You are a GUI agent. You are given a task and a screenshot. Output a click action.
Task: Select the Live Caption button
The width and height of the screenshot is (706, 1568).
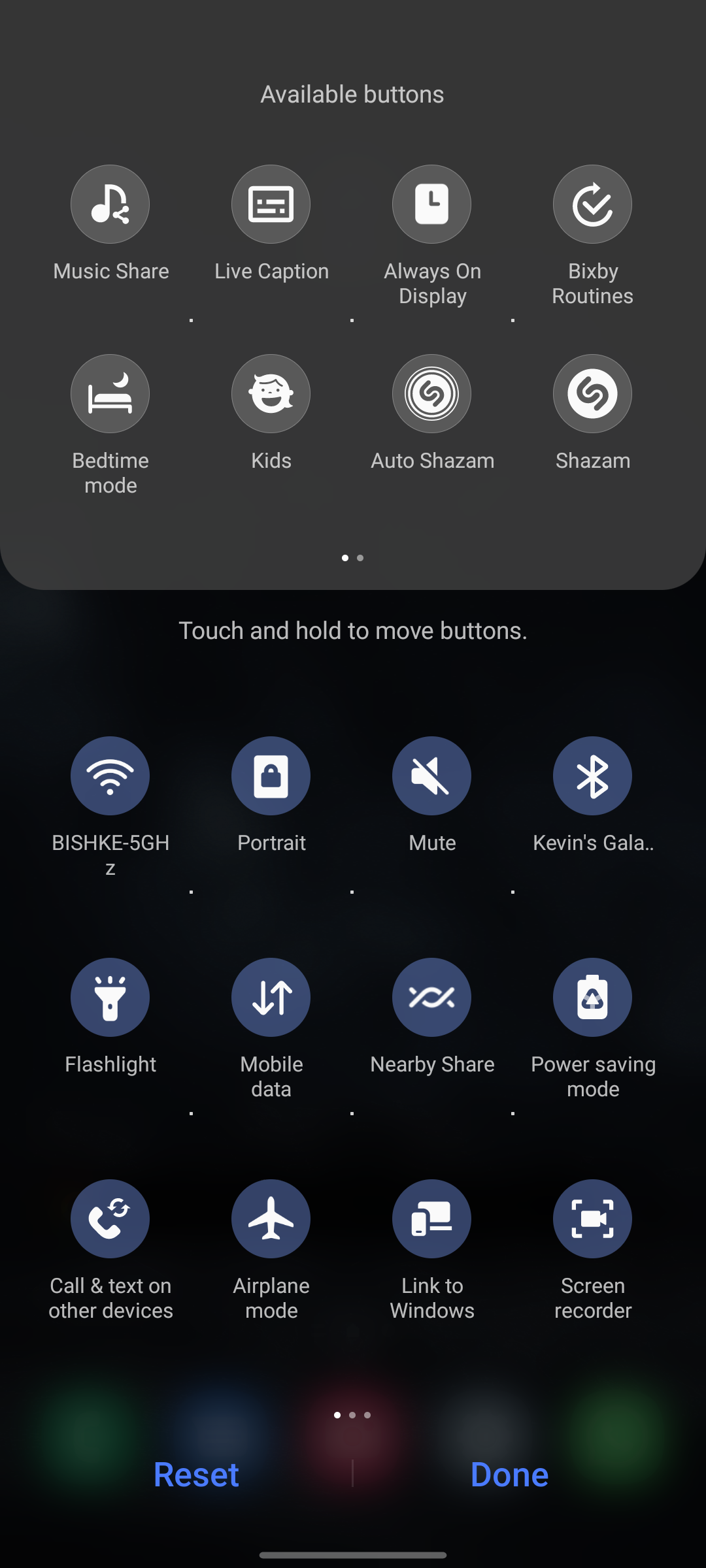[271, 204]
